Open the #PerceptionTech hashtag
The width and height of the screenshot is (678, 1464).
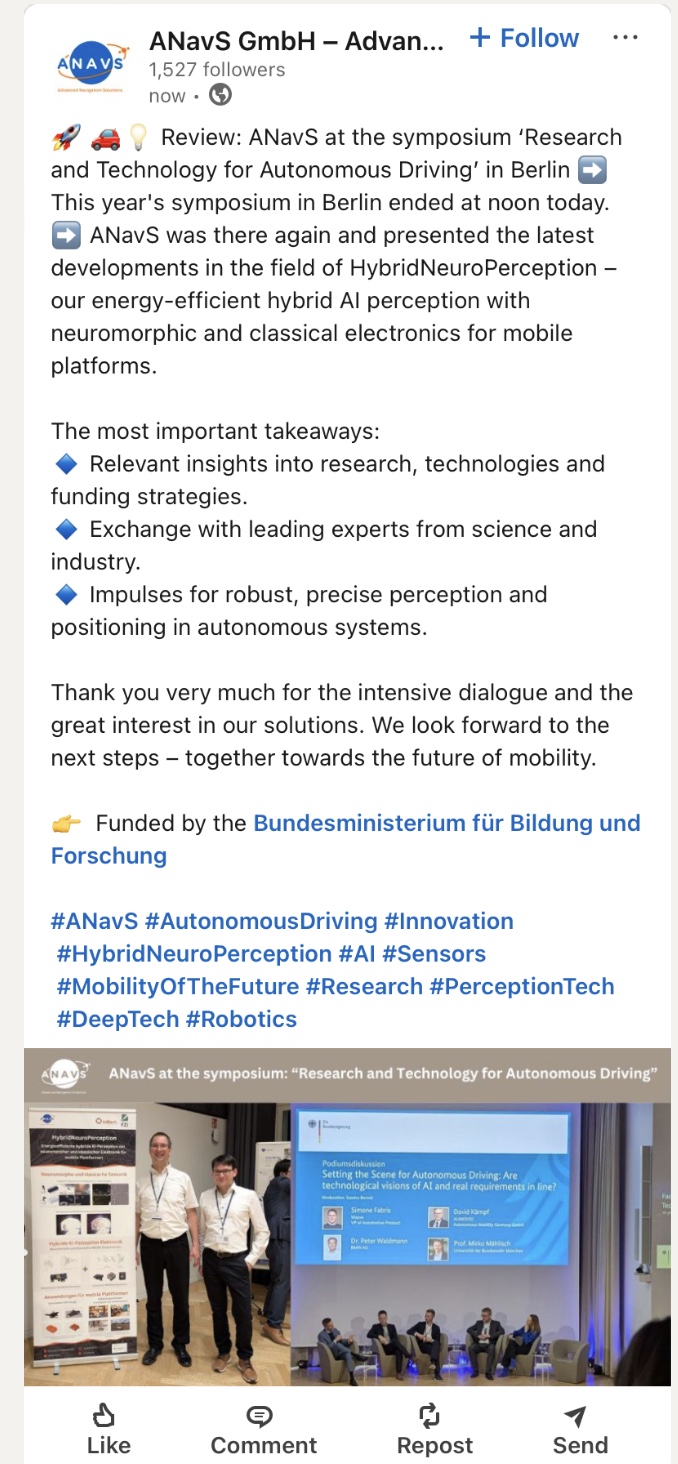pos(522,986)
